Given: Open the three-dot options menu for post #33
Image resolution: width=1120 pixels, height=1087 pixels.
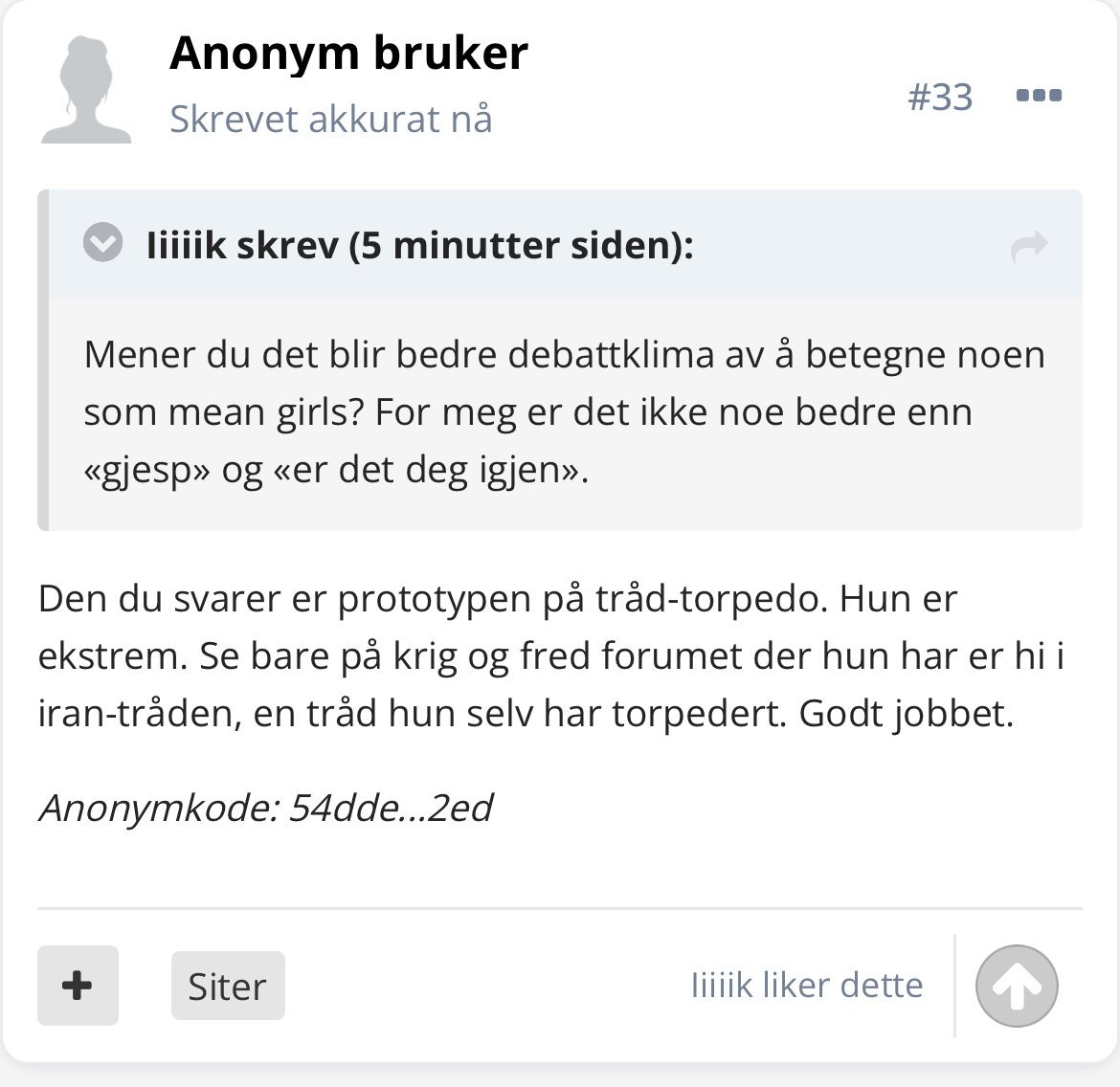Looking at the screenshot, I should [x=1039, y=95].
